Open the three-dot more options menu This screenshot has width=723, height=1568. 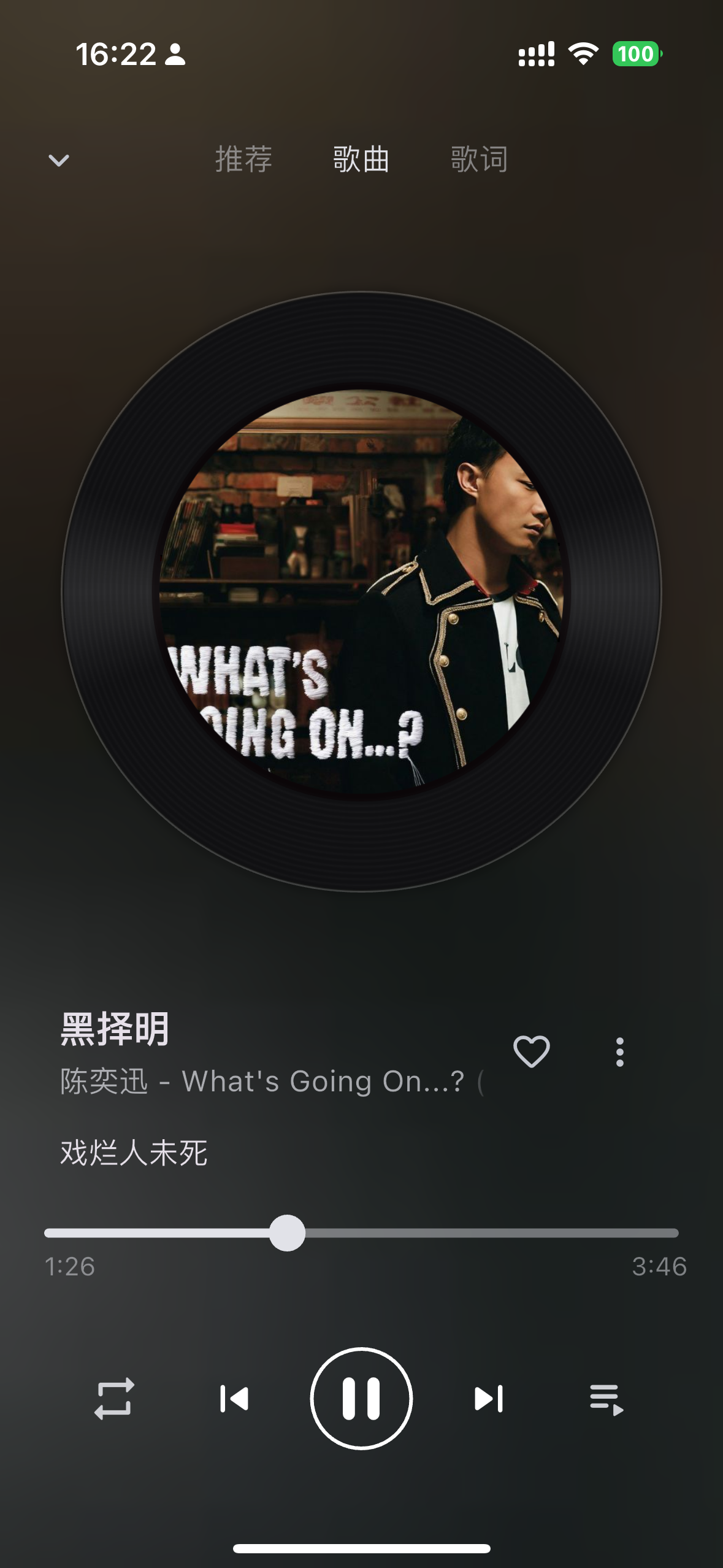click(x=620, y=1052)
